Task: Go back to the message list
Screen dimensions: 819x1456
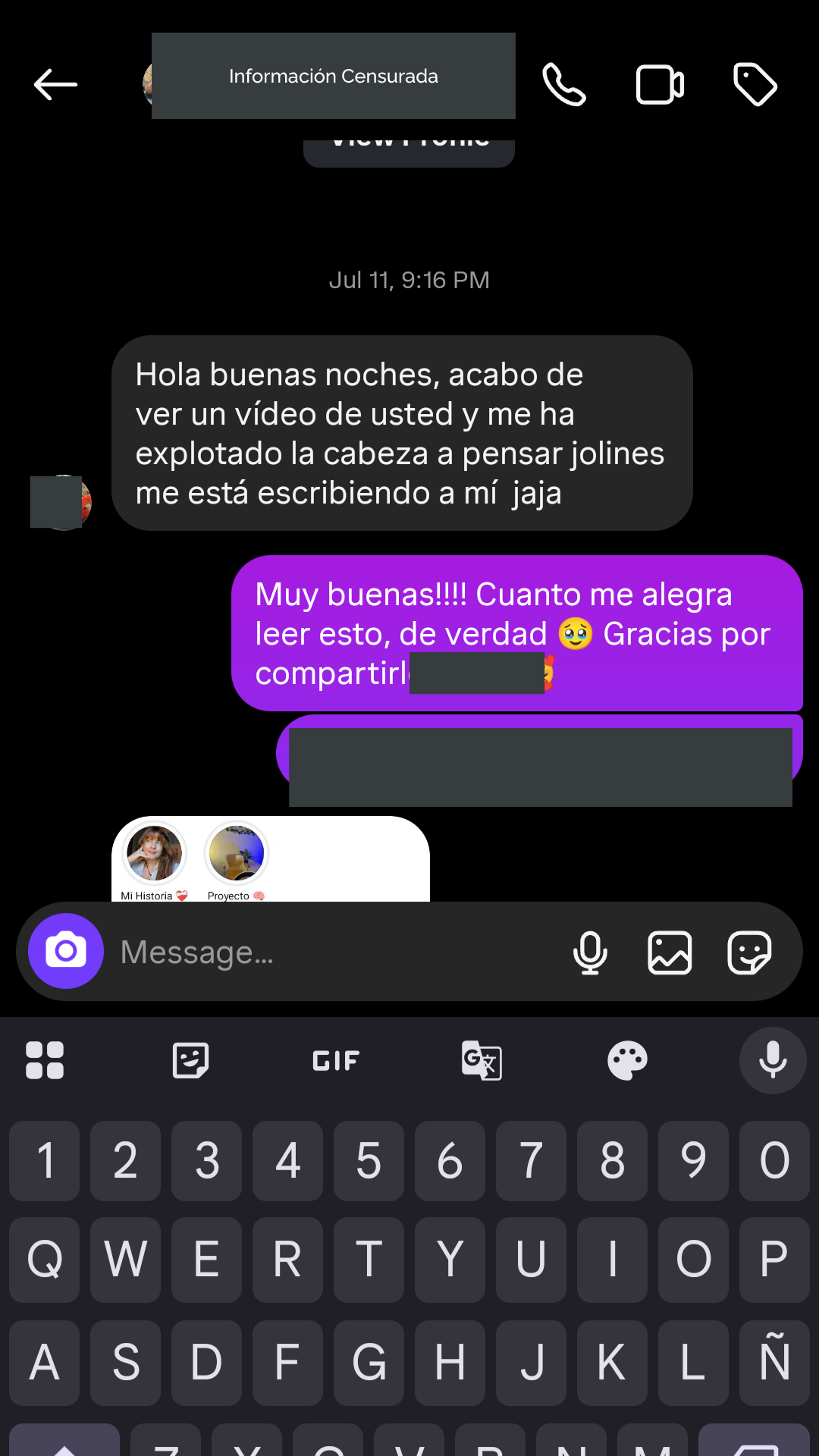Action: (x=55, y=84)
